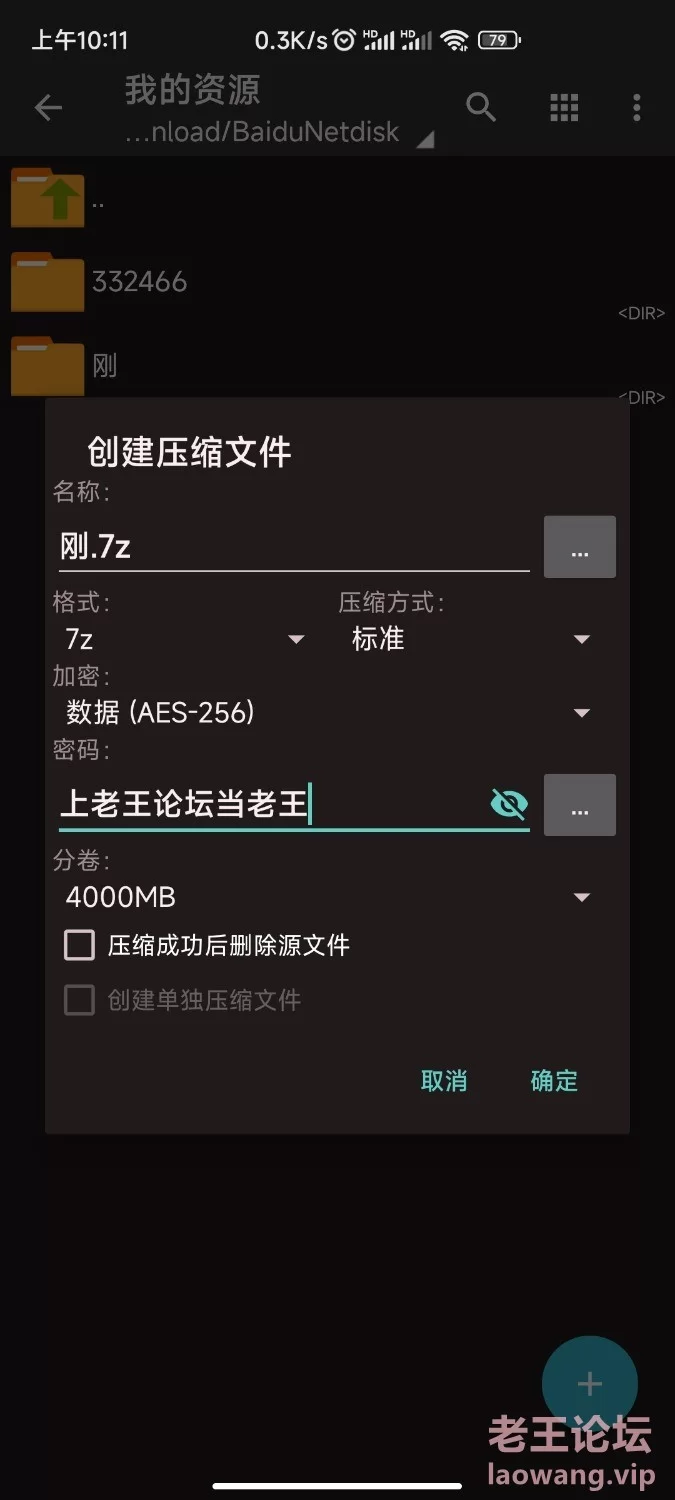Toggle password visibility eye icon
Image resolution: width=675 pixels, height=1500 pixels.
point(509,804)
